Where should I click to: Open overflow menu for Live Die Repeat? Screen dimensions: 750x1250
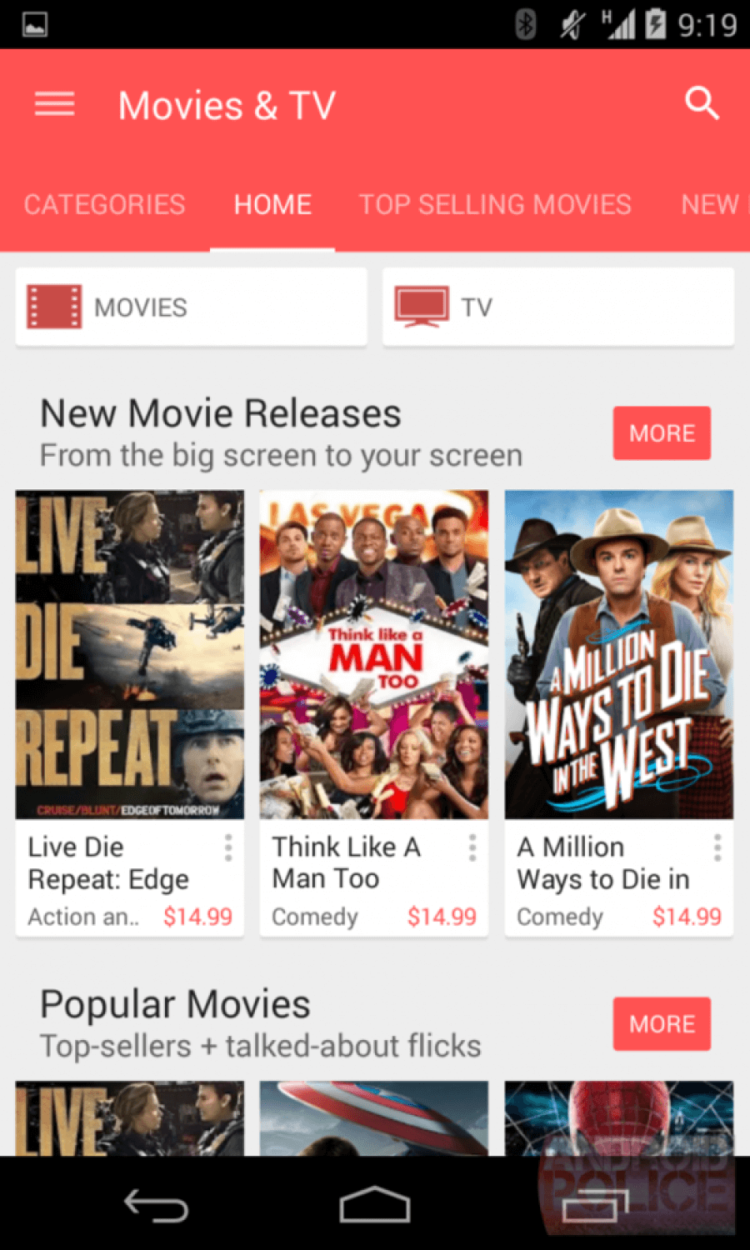click(228, 847)
